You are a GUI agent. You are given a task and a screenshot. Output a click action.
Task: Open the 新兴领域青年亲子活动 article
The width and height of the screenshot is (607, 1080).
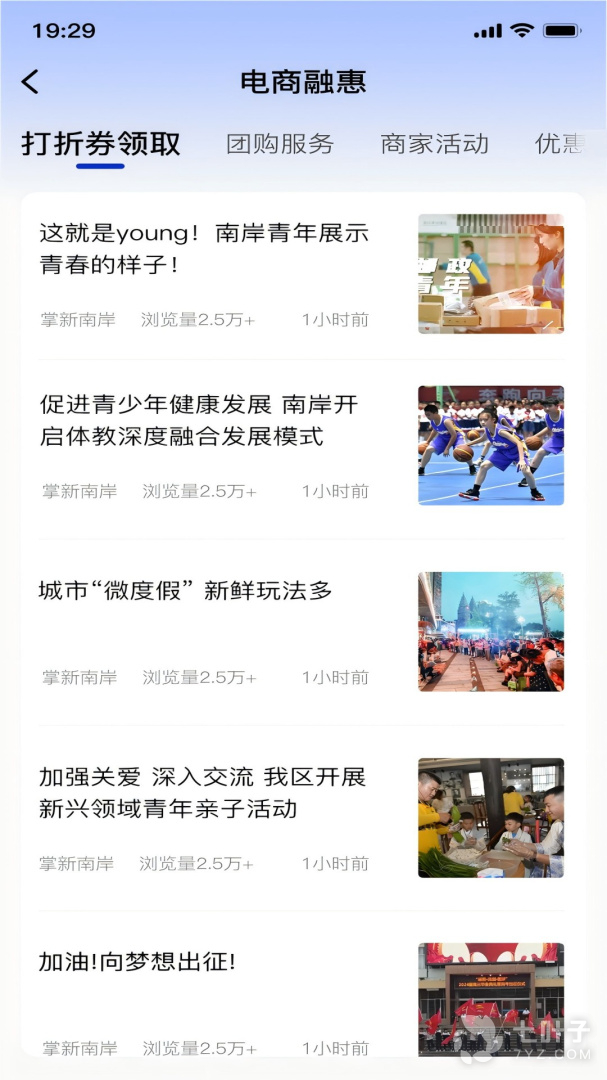[x=203, y=793]
